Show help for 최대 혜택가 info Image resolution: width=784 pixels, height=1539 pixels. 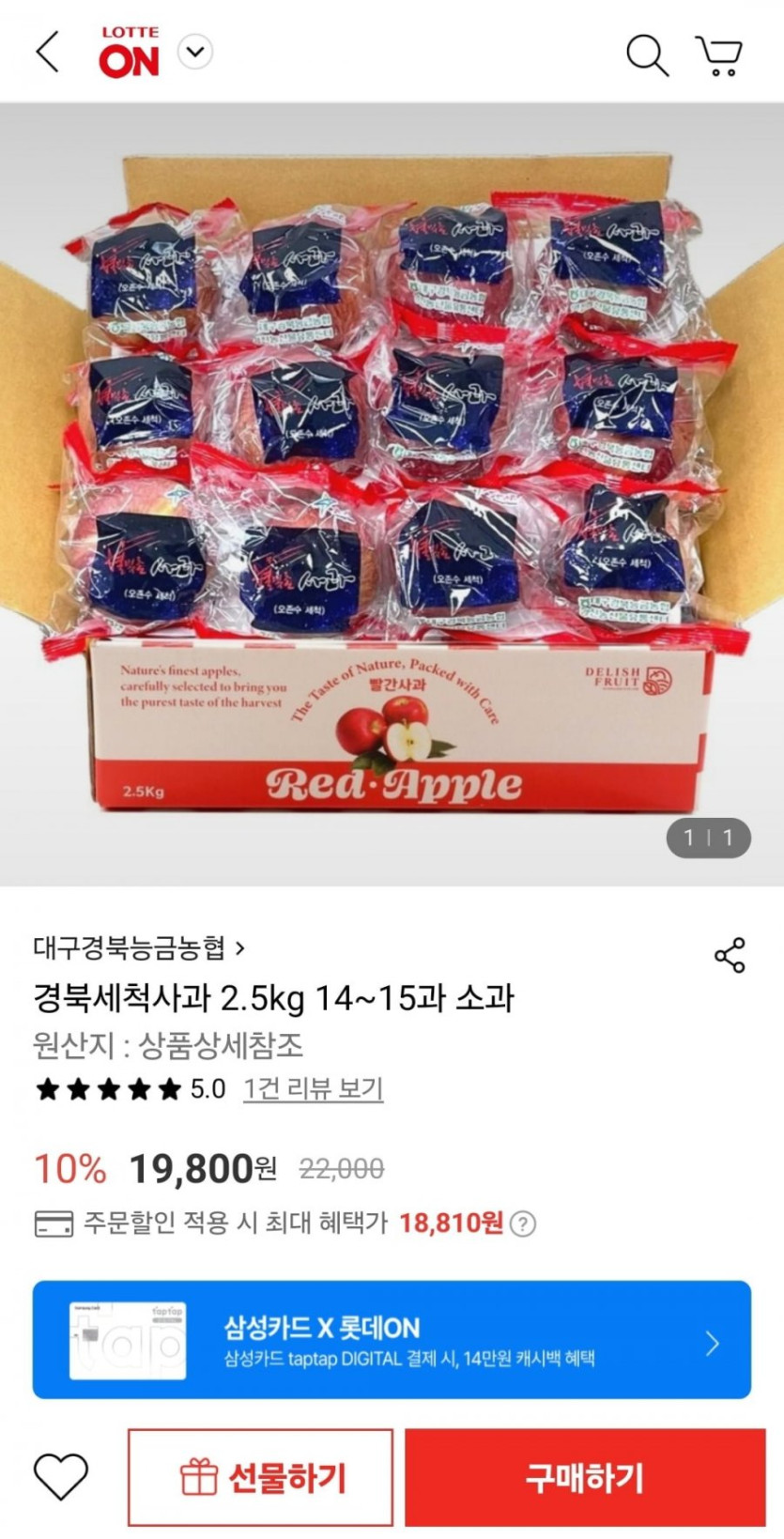pyautogui.click(x=524, y=1224)
